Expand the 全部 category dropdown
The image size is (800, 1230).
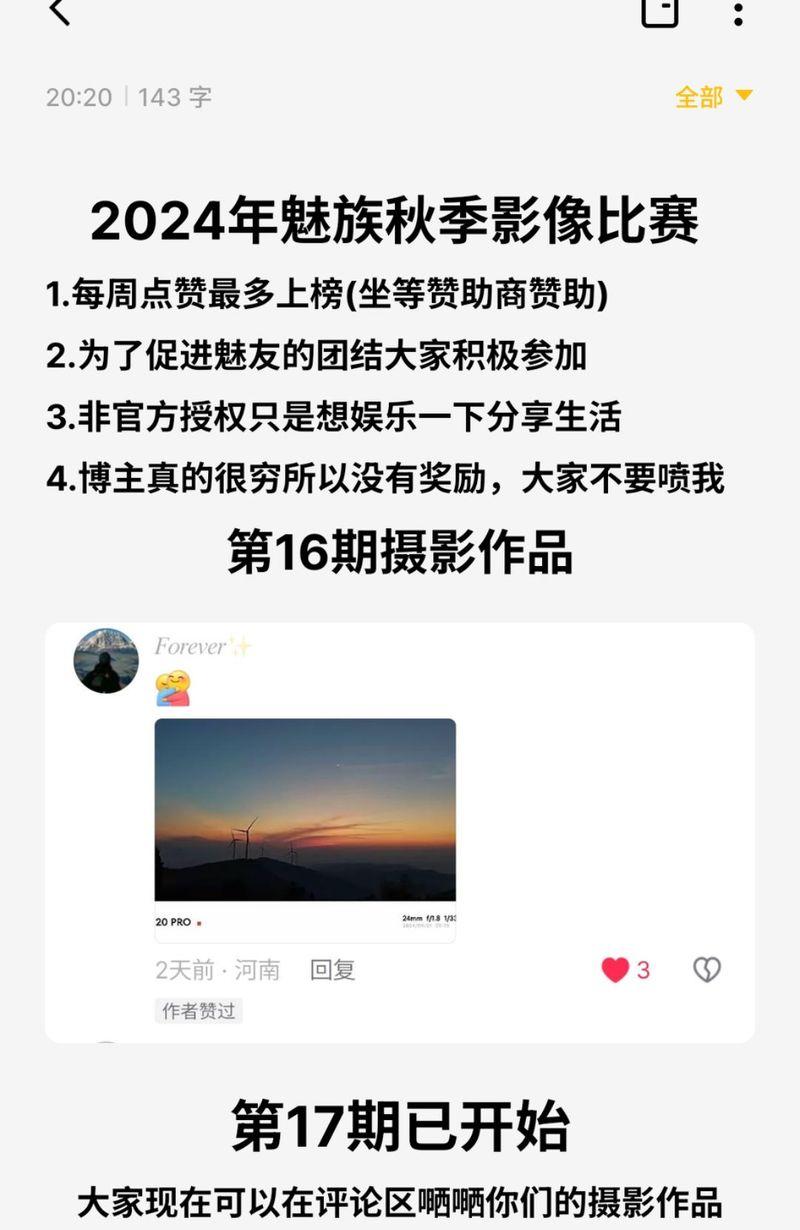[713, 97]
